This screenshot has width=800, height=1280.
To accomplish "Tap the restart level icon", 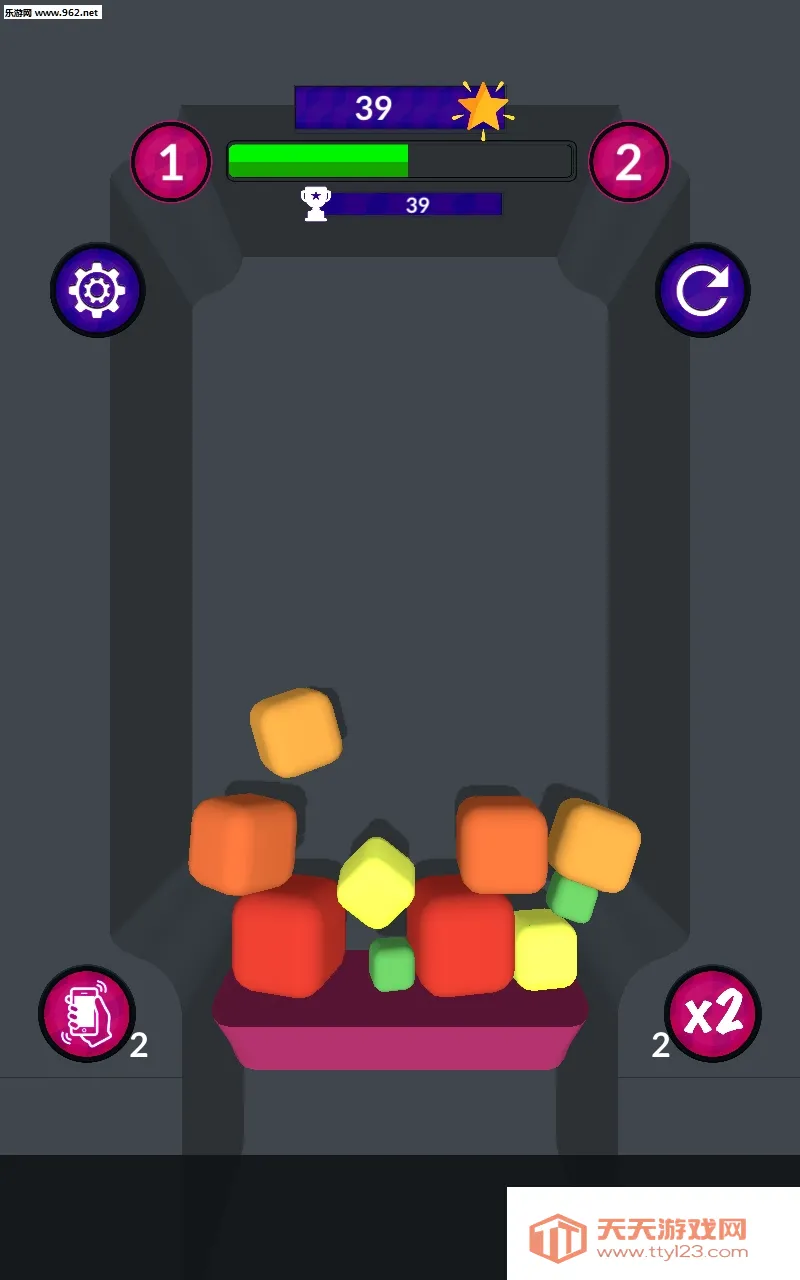I will (x=703, y=289).
